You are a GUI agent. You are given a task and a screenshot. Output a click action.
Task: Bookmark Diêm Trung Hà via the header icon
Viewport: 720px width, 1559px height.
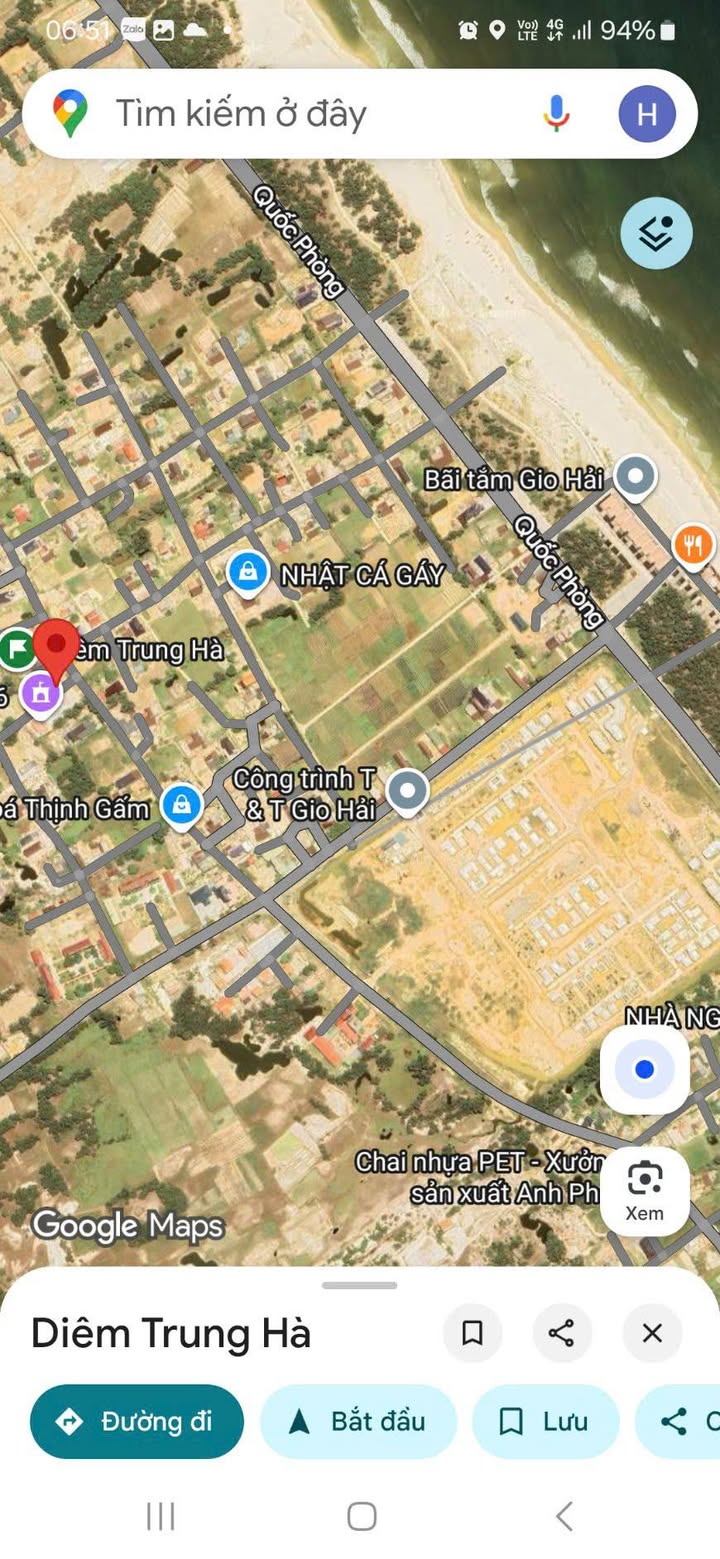click(x=473, y=1333)
